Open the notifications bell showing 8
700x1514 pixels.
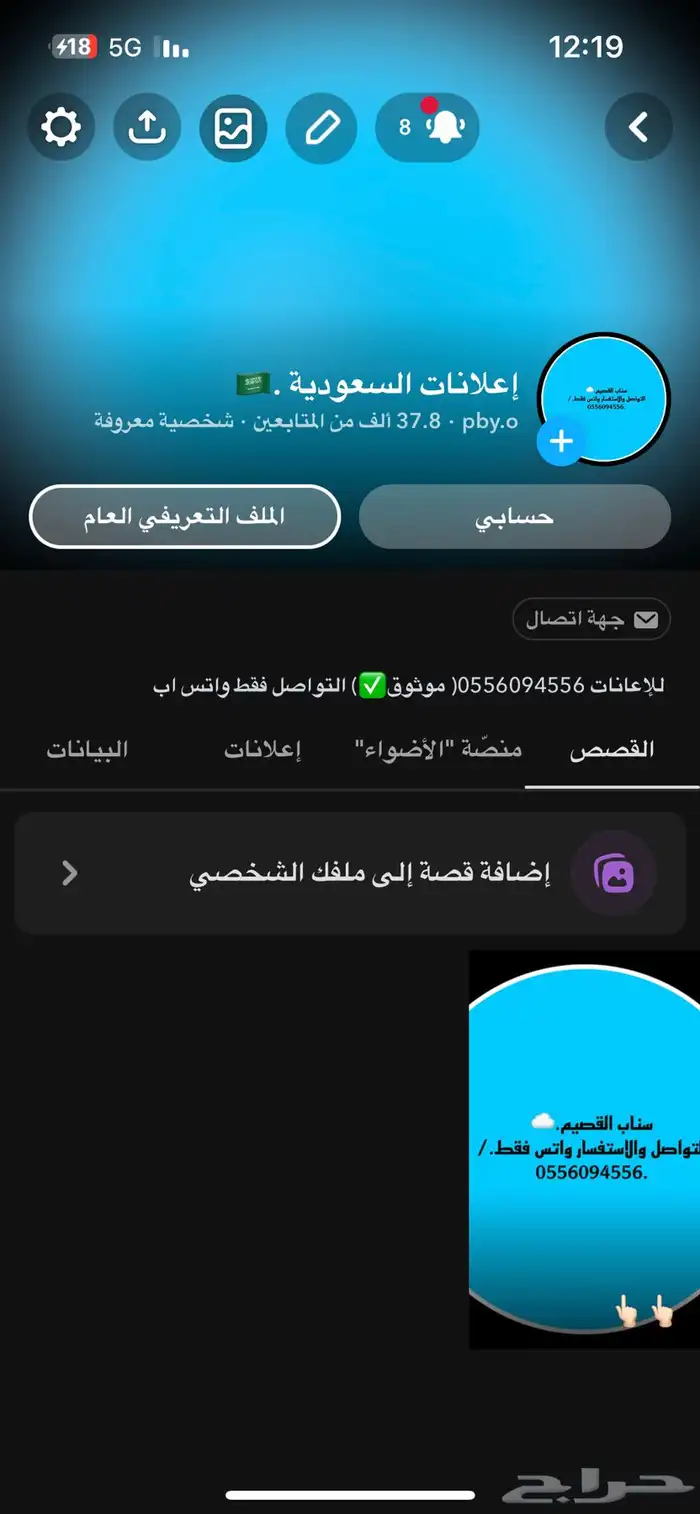[x=427, y=127]
